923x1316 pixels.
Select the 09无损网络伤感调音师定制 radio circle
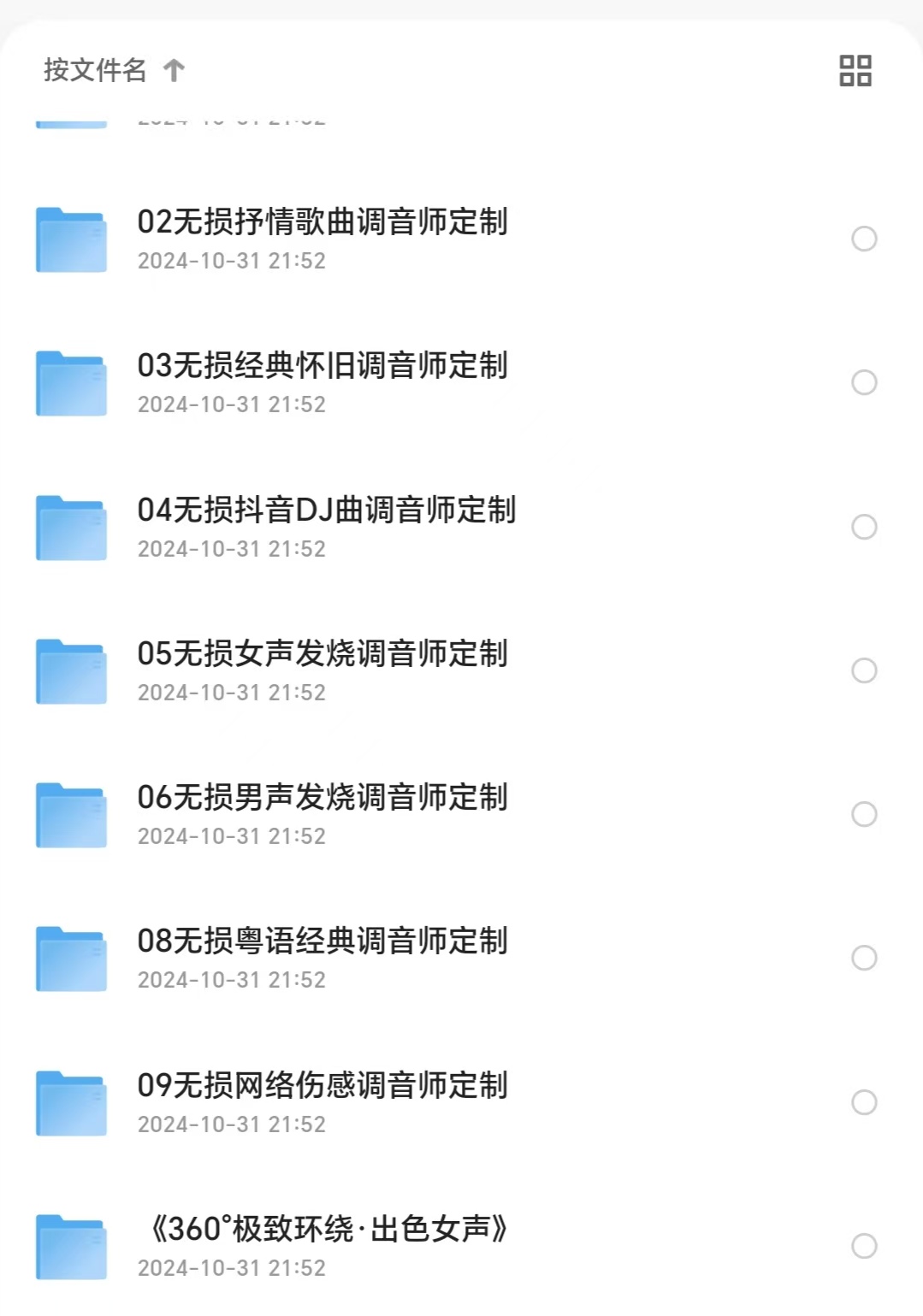tap(864, 1102)
